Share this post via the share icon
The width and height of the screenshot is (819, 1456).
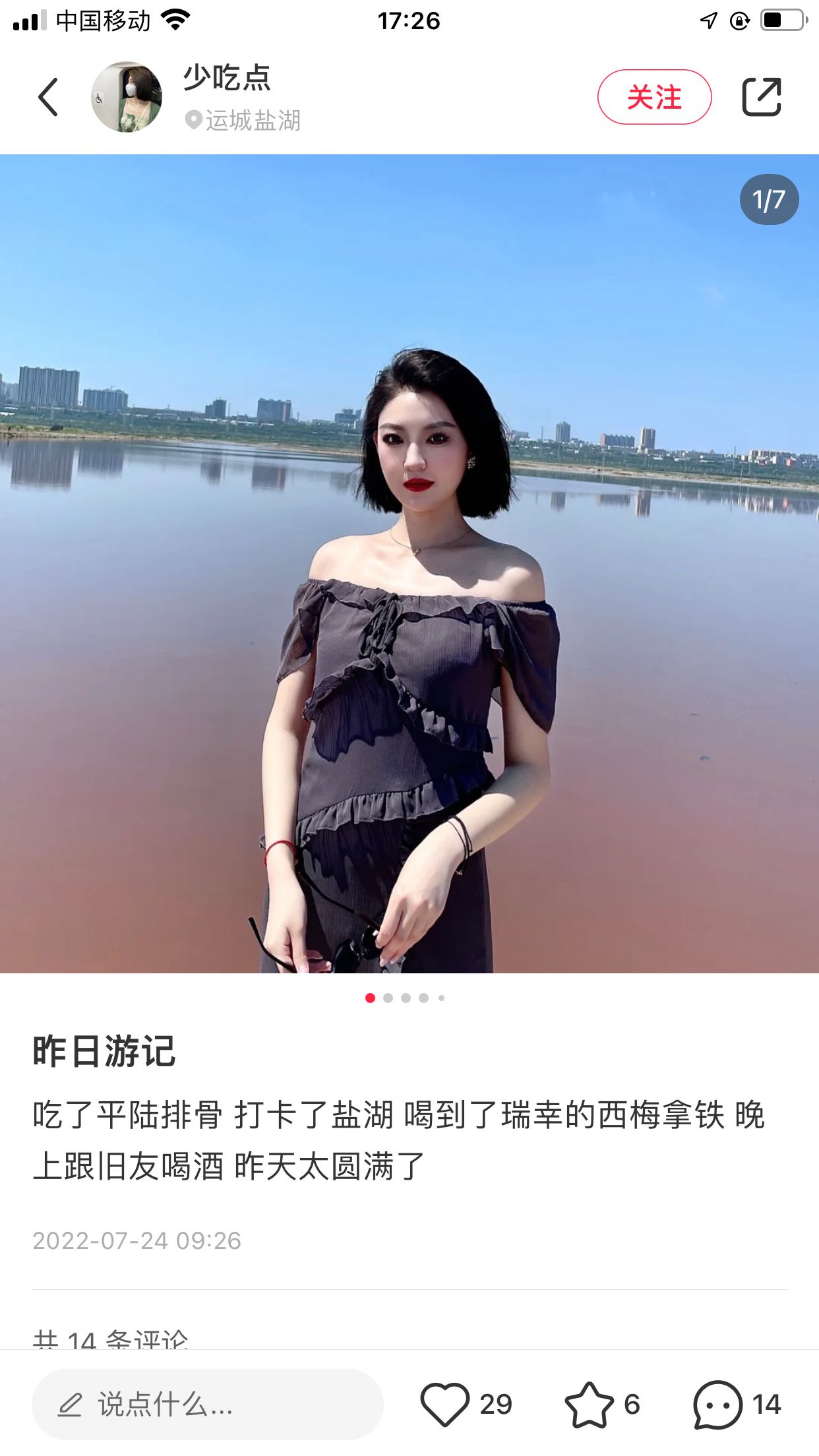click(x=762, y=97)
